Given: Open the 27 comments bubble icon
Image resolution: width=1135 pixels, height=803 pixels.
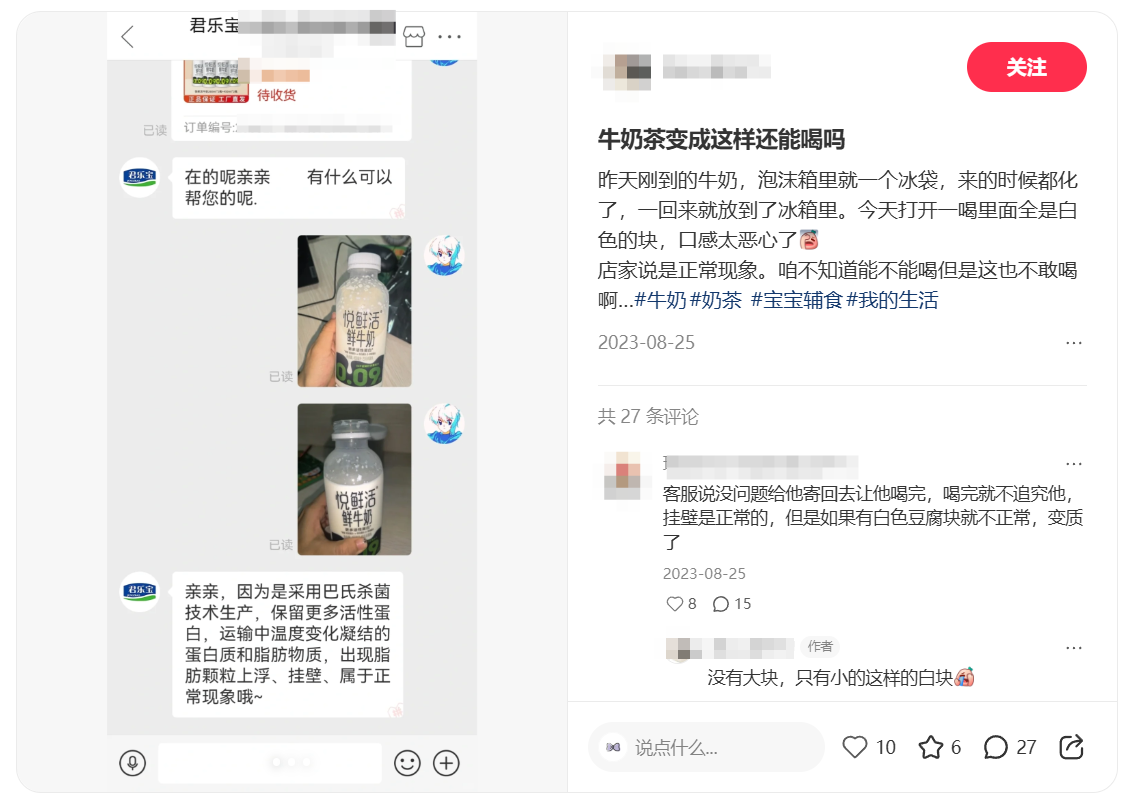Looking at the screenshot, I should 996,747.
